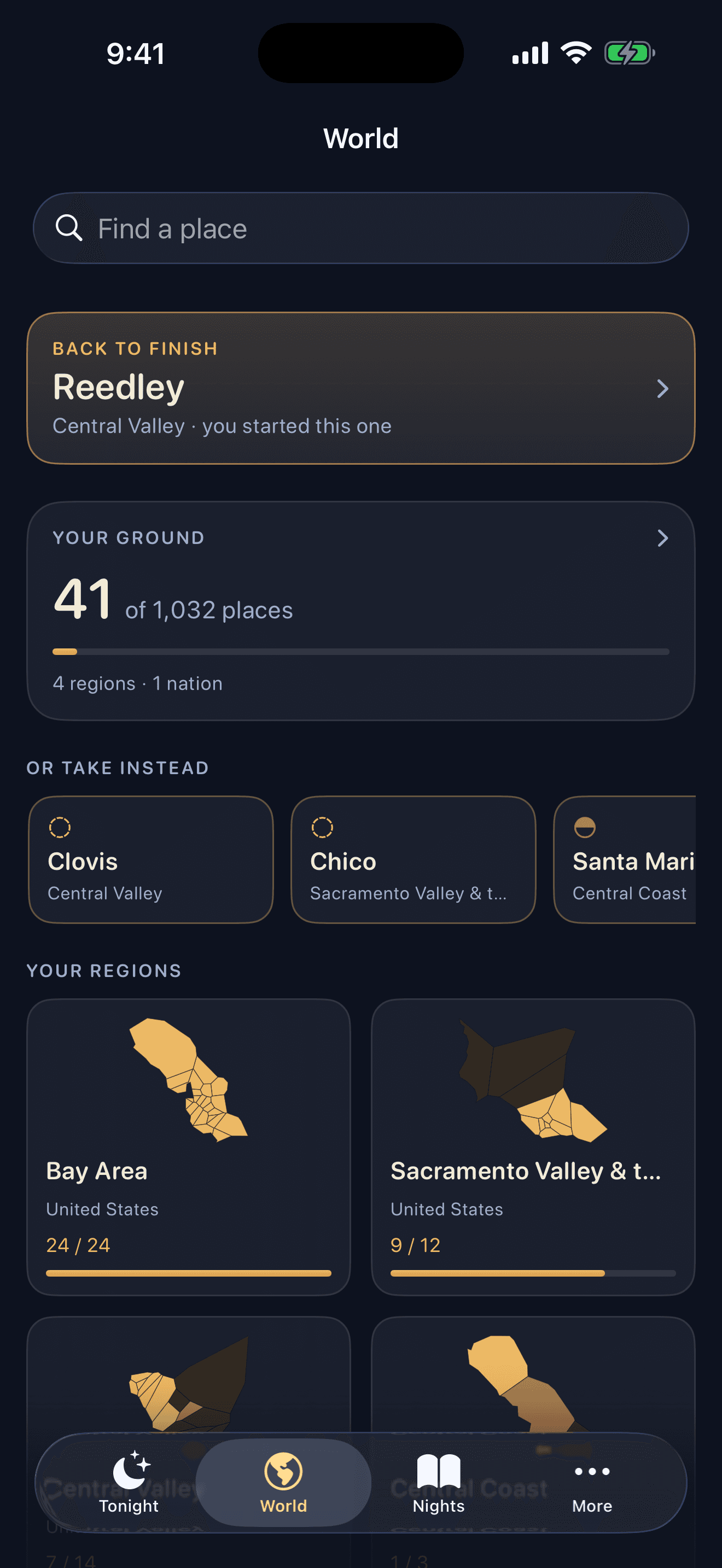This screenshot has width=722, height=1568.
Task: Switch to the World tab
Action: (x=284, y=1483)
